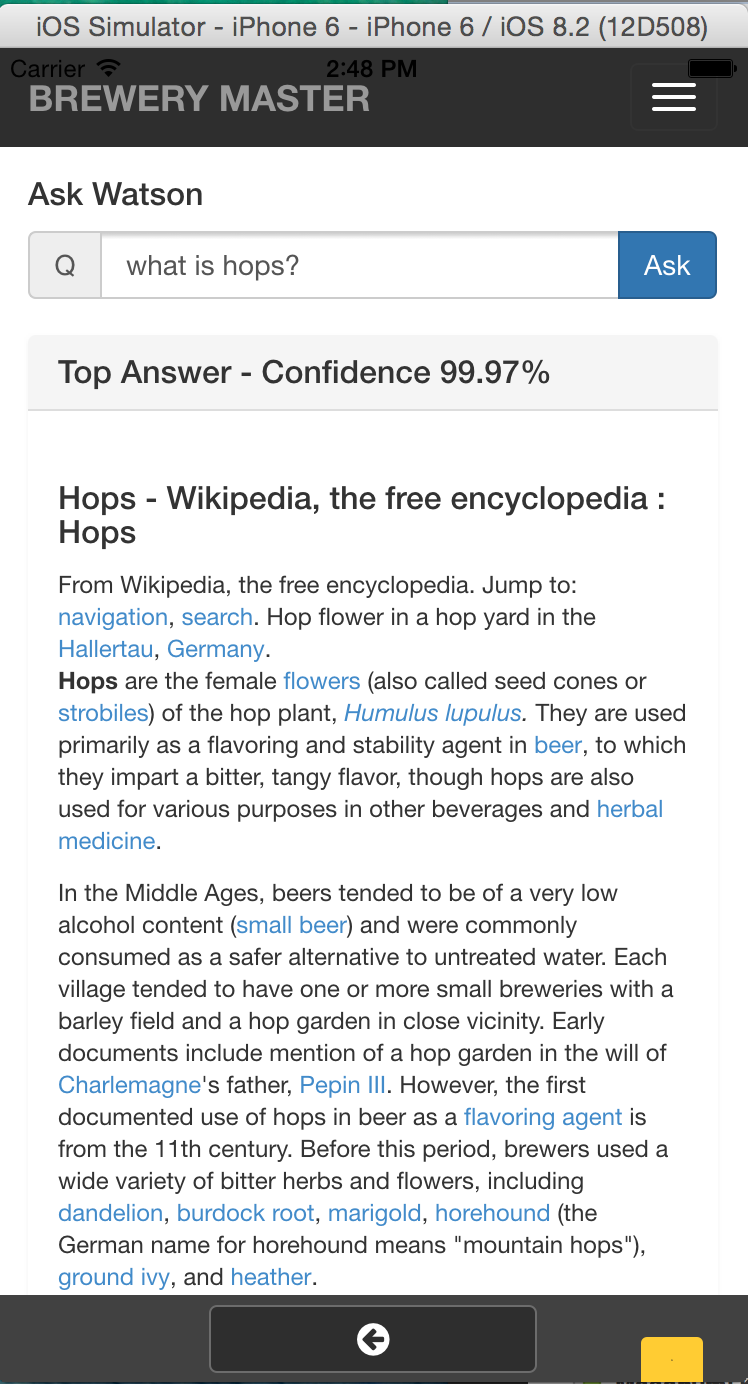Open the strobiles link
This screenshot has width=748, height=1384.
click(103, 713)
